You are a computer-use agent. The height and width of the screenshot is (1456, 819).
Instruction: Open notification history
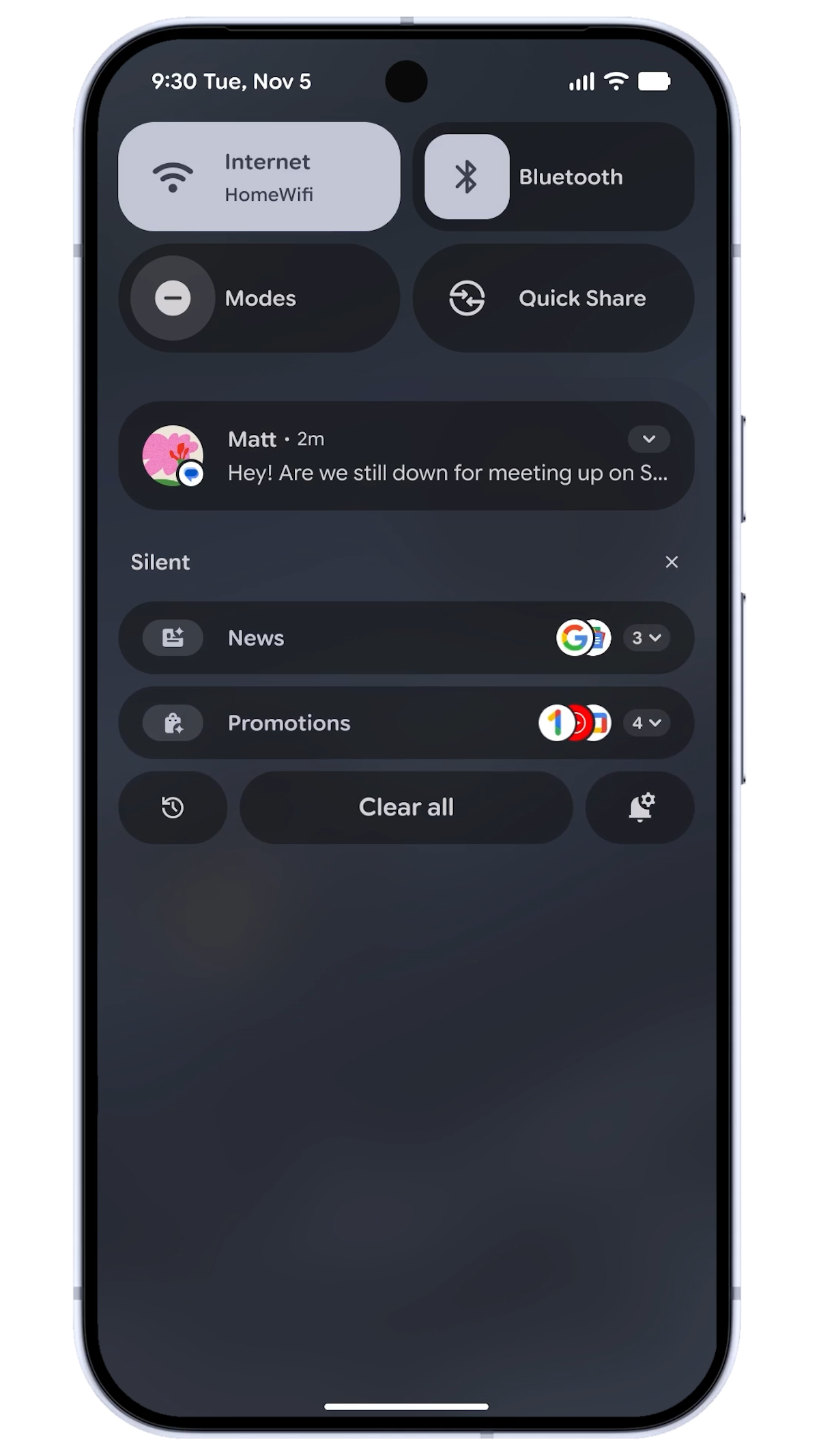(x=173, y=808)
